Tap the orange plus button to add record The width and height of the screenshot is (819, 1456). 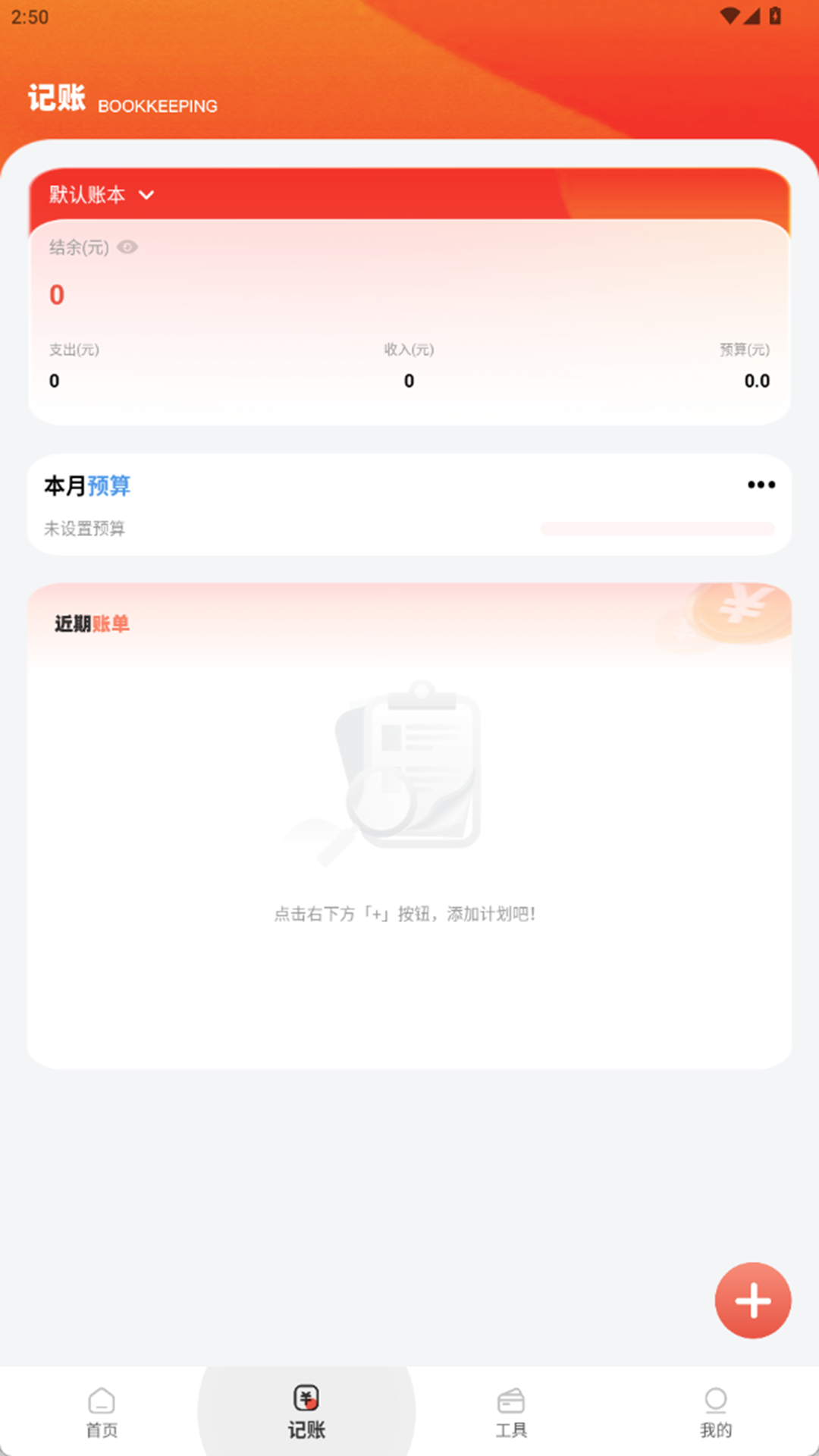coord(752,1300)
